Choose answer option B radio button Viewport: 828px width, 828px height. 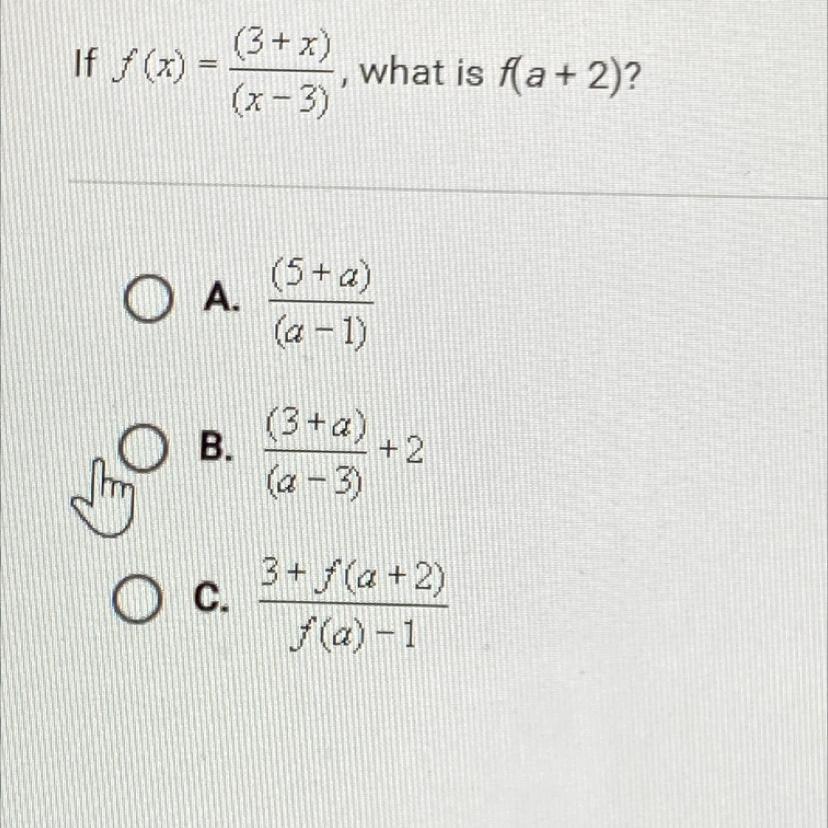[x=147, y=450]
